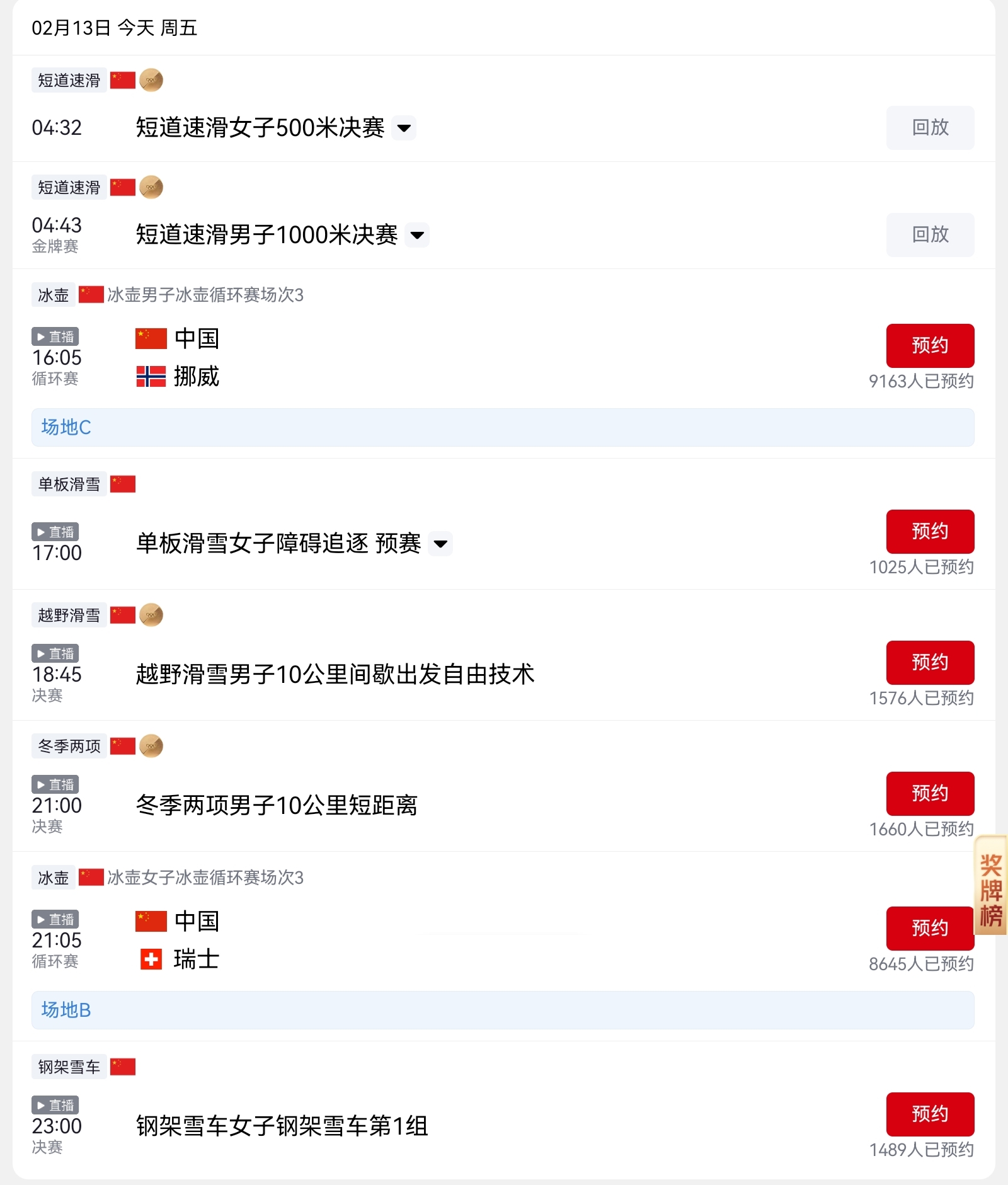Watch replay of 短道速滑男子1000米决赛
The width and height of the screenshot is (1008, 1185).
(x=929, y=235)
